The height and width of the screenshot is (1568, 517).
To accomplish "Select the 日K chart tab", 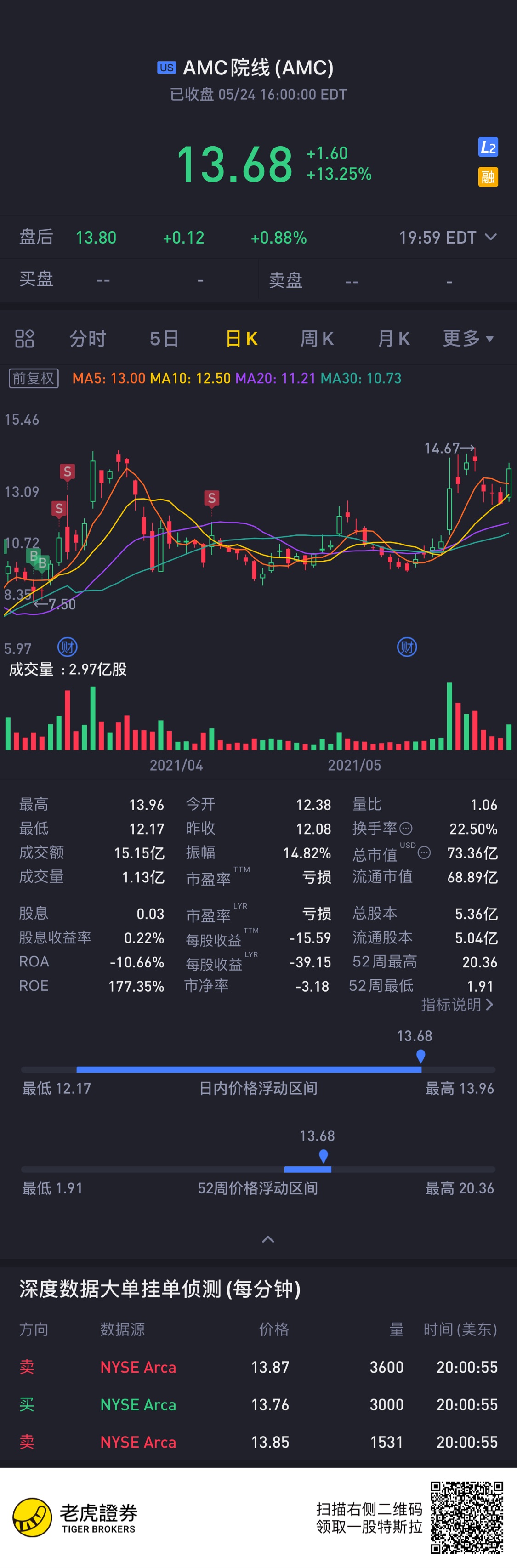I will pos(242,338).
